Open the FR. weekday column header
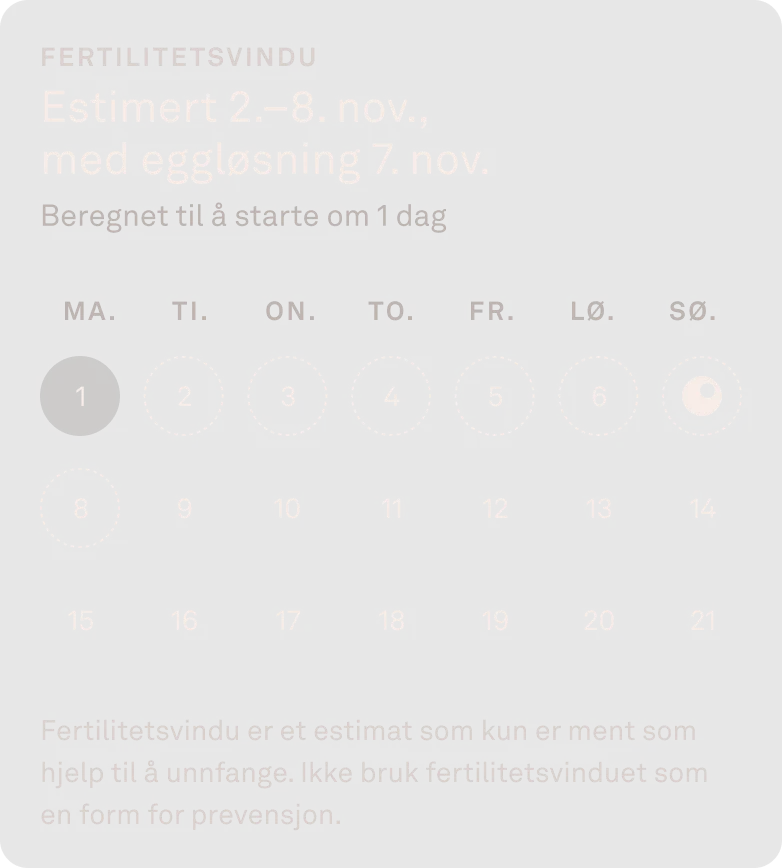Image resolution: width=782 pixels, height=868 pixels. click(494, 311)
